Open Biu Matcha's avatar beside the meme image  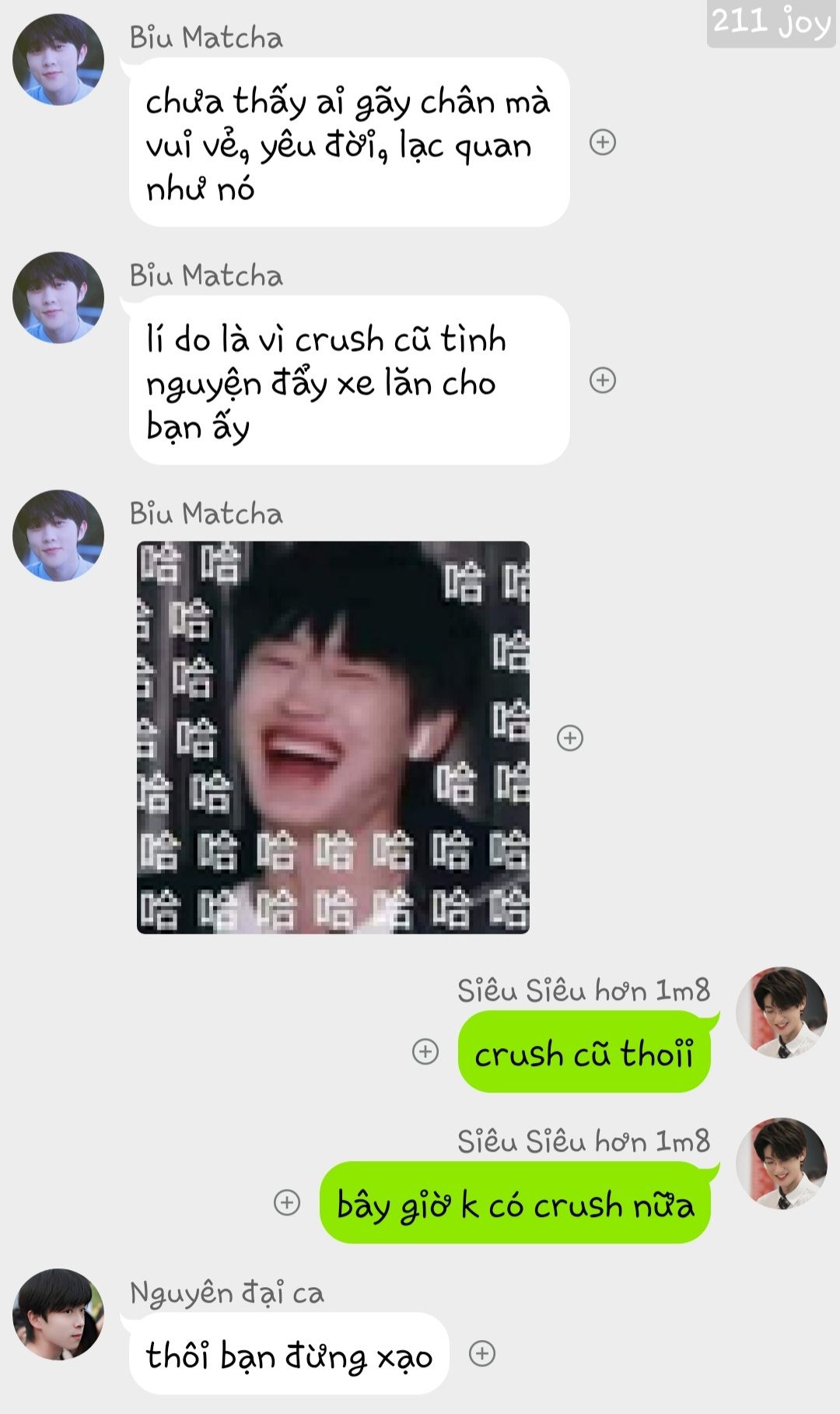[x=58, y=535]
